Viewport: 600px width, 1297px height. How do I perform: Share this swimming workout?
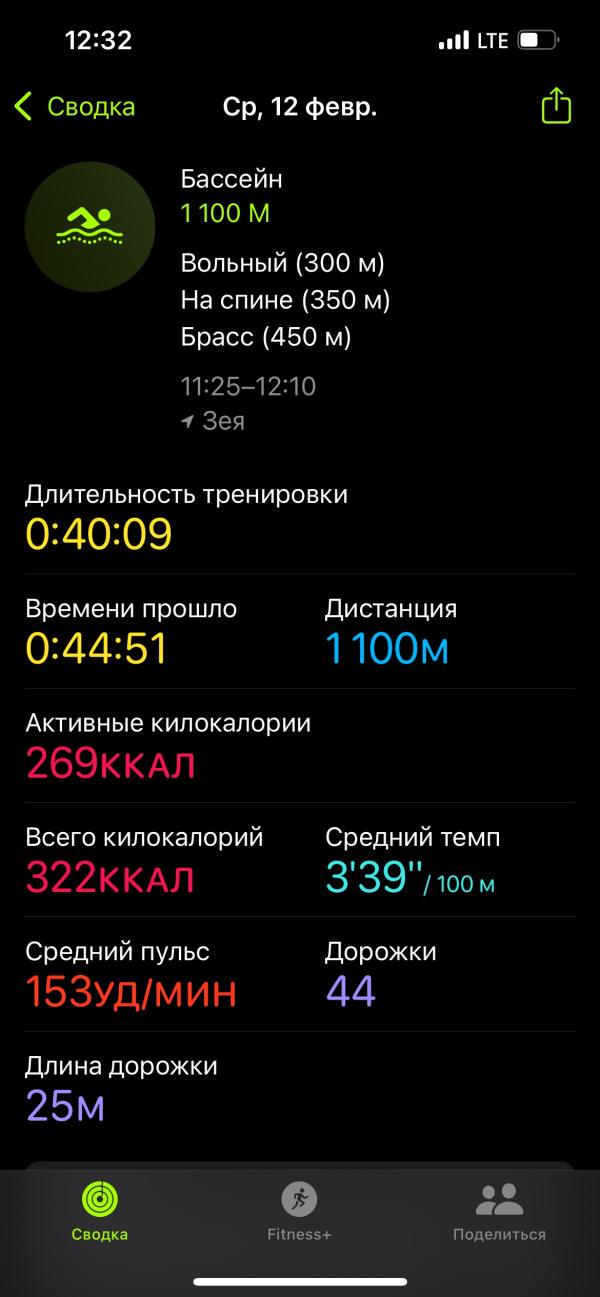[556, 105]
